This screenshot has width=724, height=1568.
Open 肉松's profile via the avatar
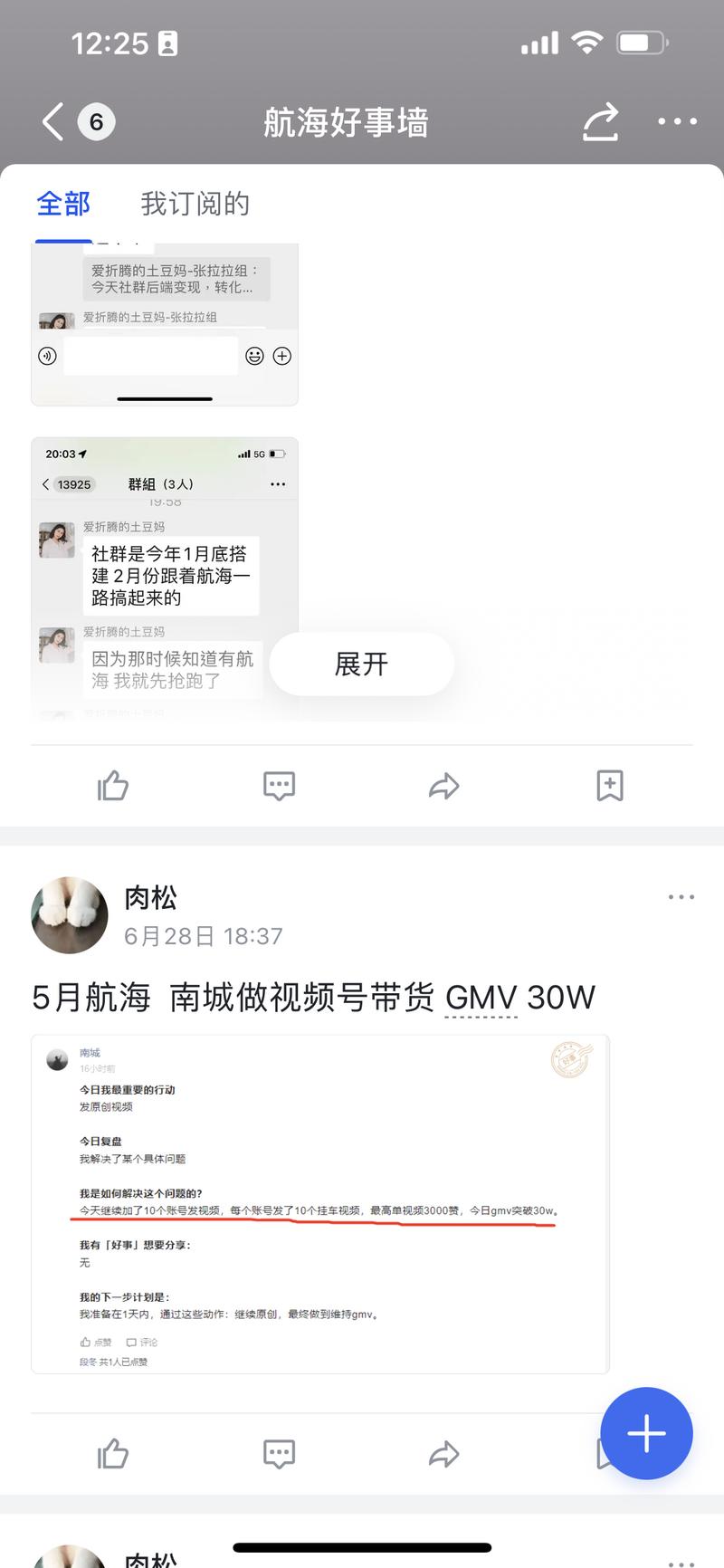[70, 915]
